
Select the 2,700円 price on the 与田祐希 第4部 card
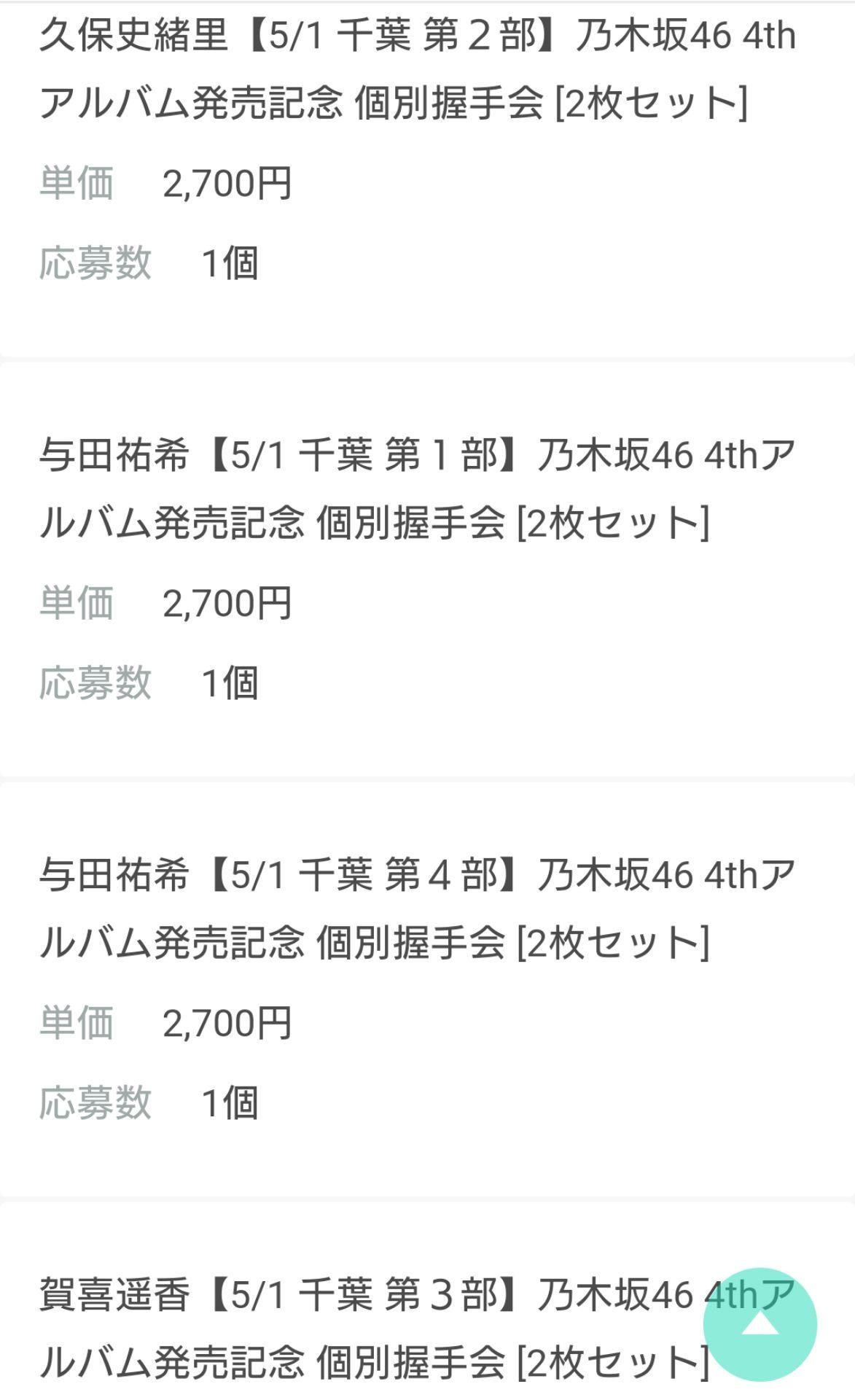226,1024
